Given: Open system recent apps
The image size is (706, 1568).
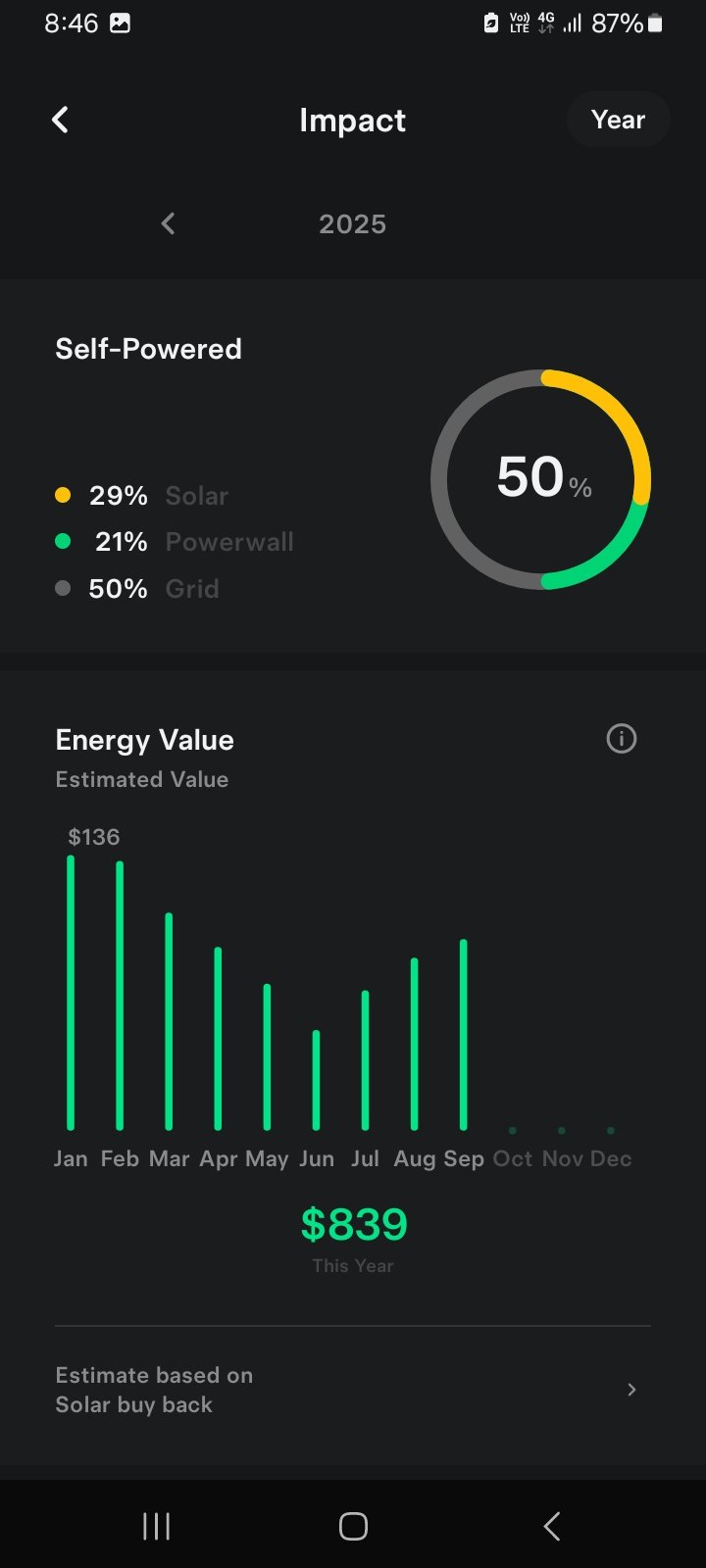Looking at the screenshot, I should coord(157,1526).
